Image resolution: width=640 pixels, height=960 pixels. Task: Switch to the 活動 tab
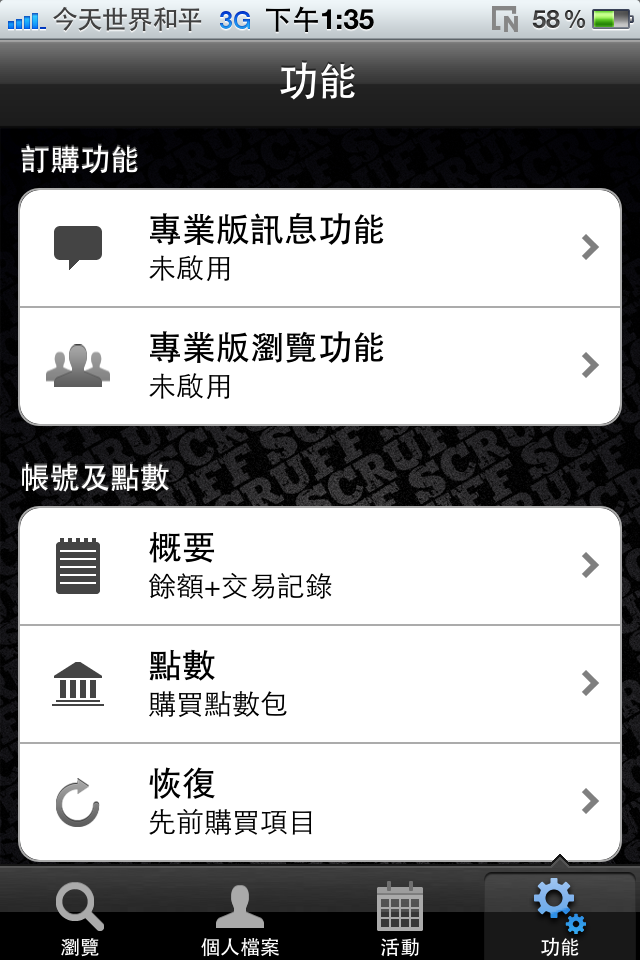(x=400, y=916)
